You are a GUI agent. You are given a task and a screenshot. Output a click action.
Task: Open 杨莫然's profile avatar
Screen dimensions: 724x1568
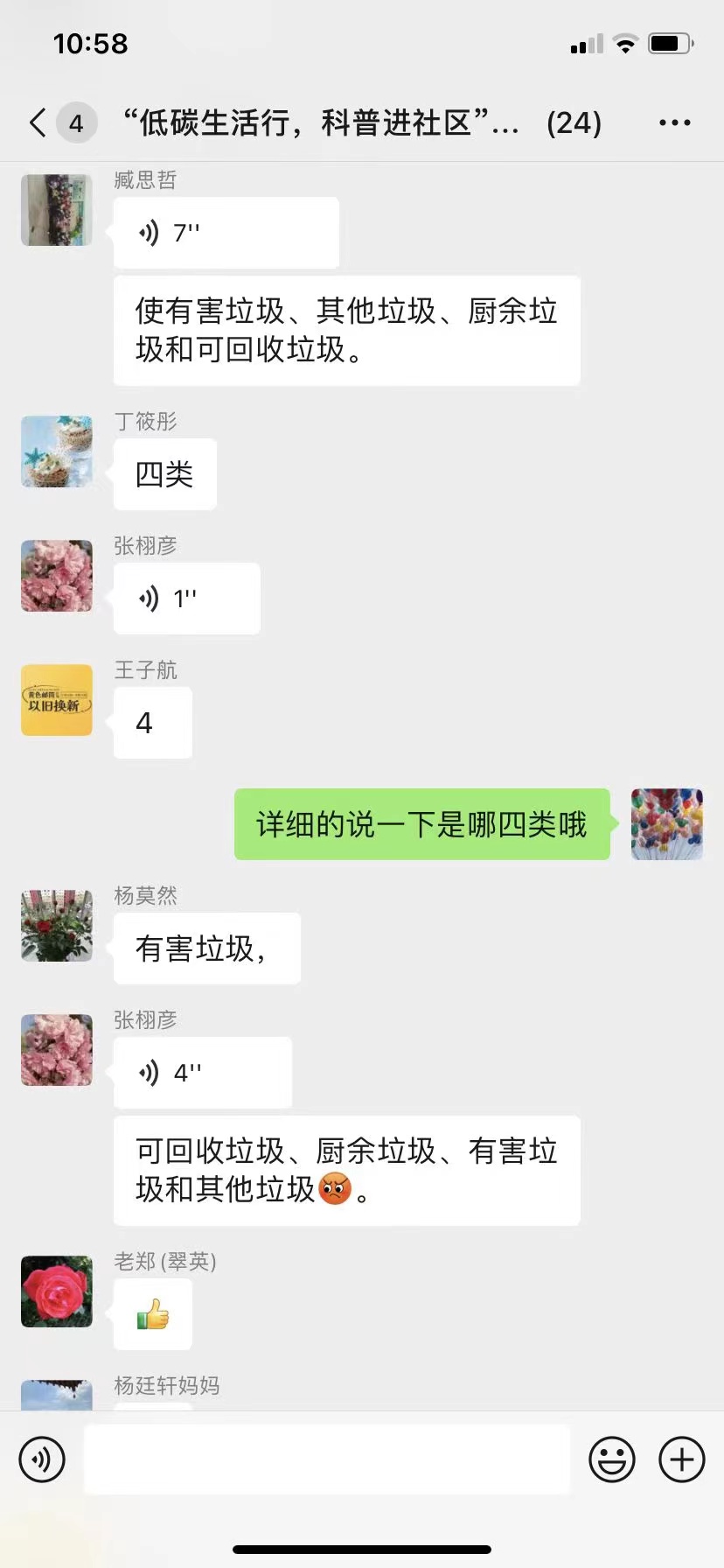[57, 926]
